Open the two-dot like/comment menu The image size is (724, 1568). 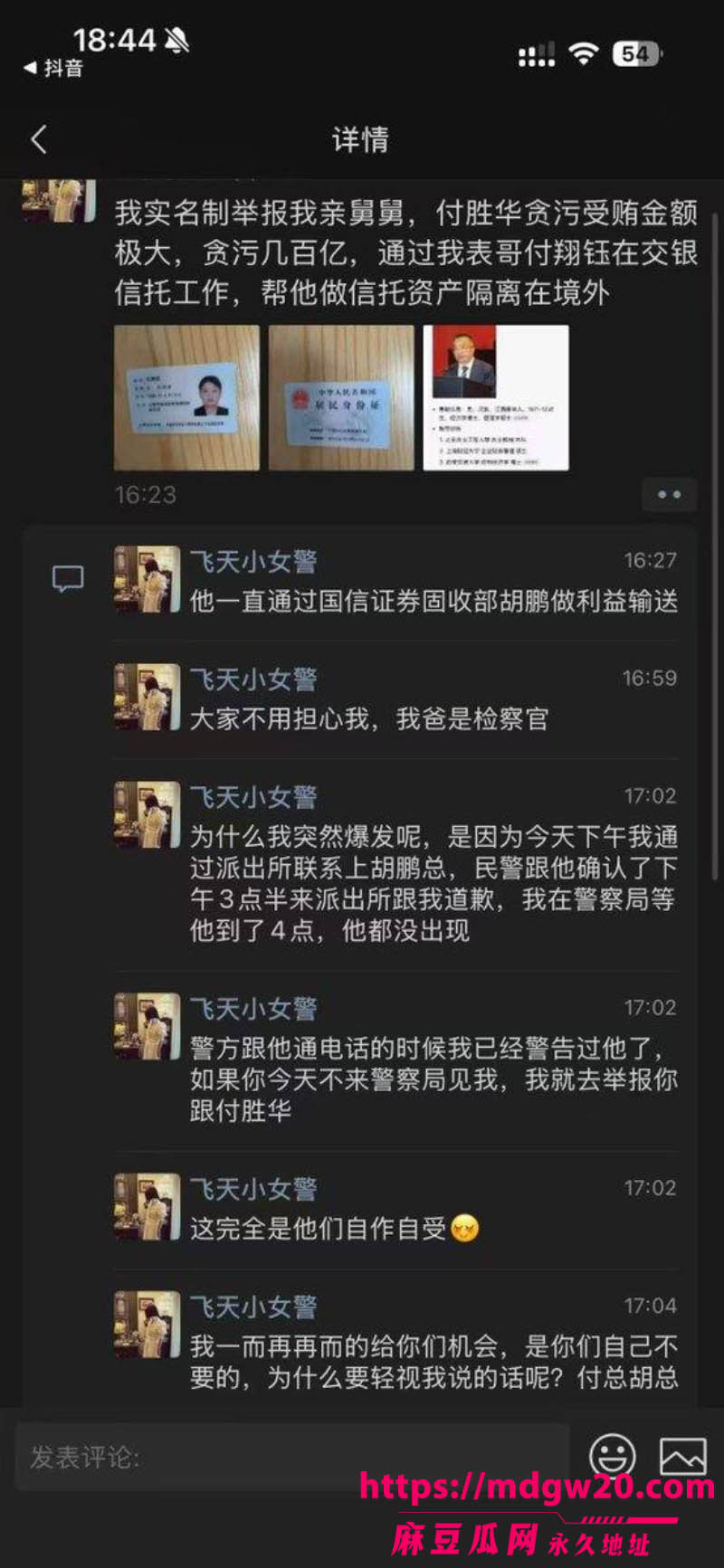(x=669, y=495)
